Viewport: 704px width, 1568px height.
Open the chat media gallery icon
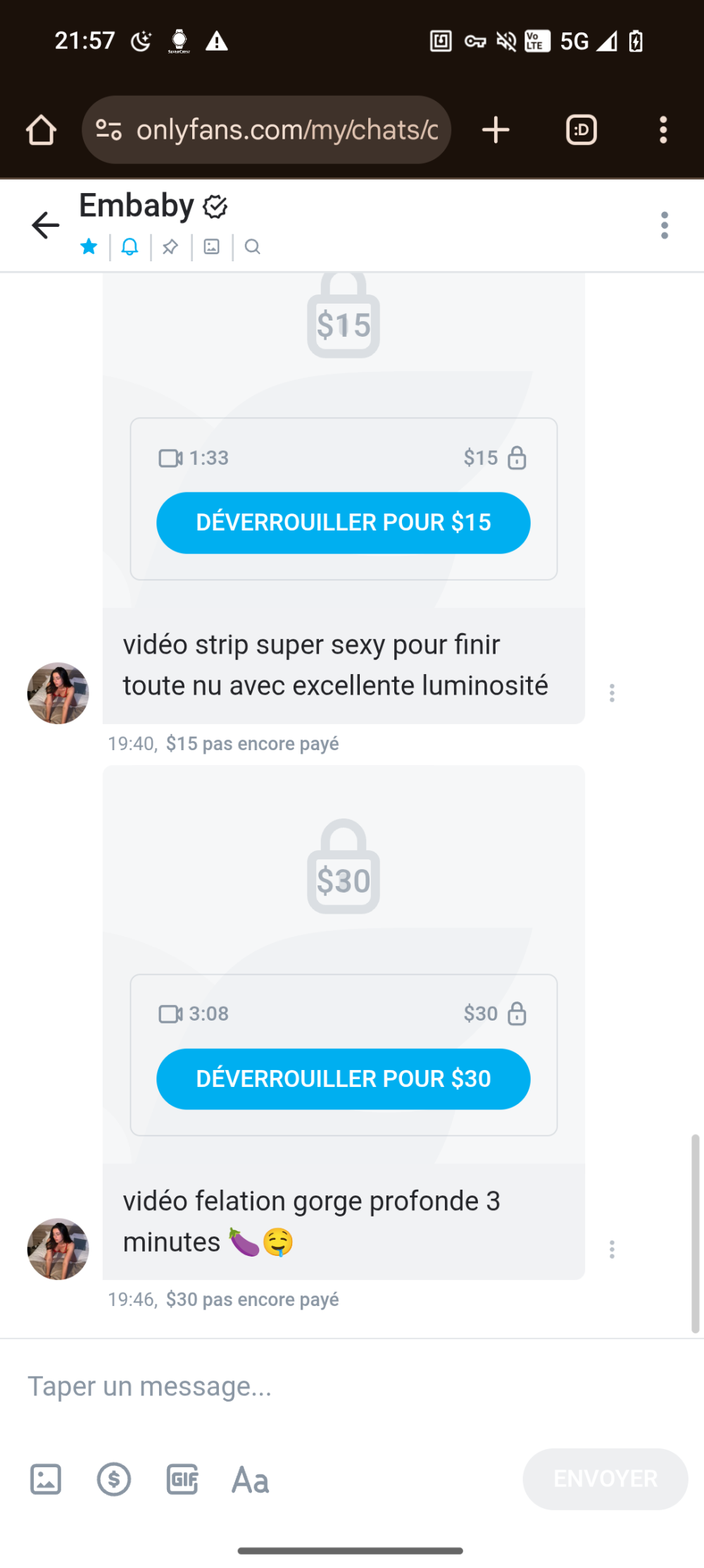211,247
